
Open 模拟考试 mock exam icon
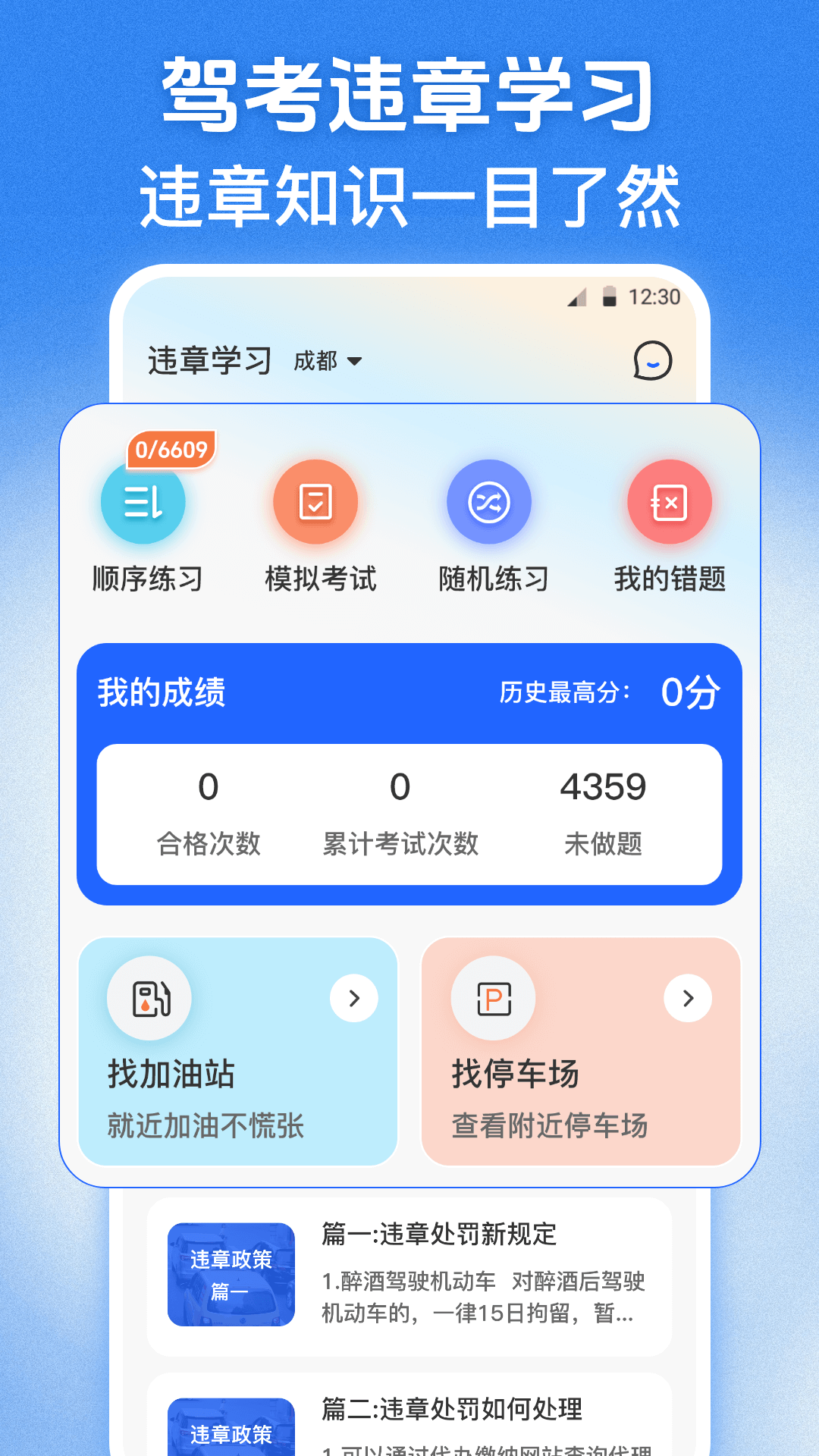pyautogui.click(x=315, y=502)
